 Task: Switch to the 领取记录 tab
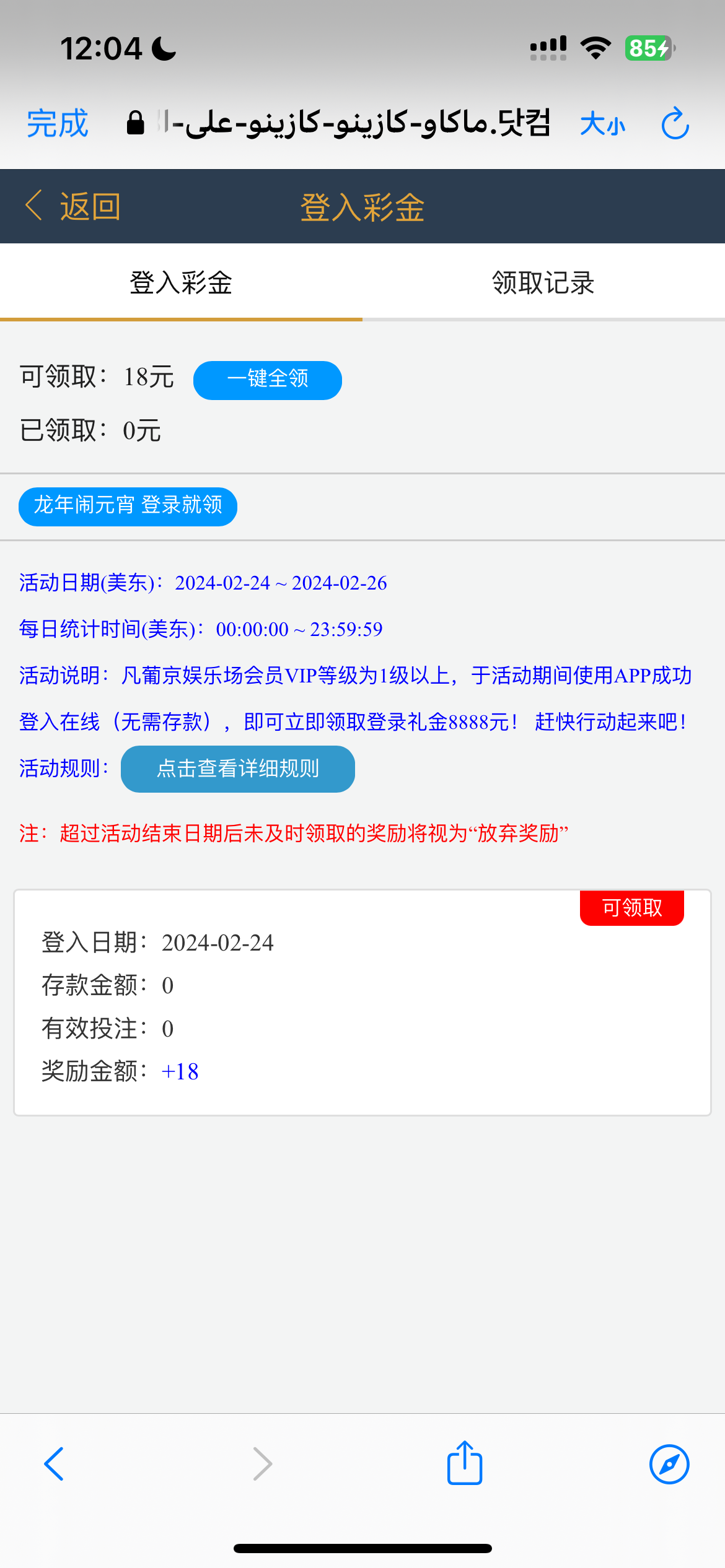click(543, 283)
